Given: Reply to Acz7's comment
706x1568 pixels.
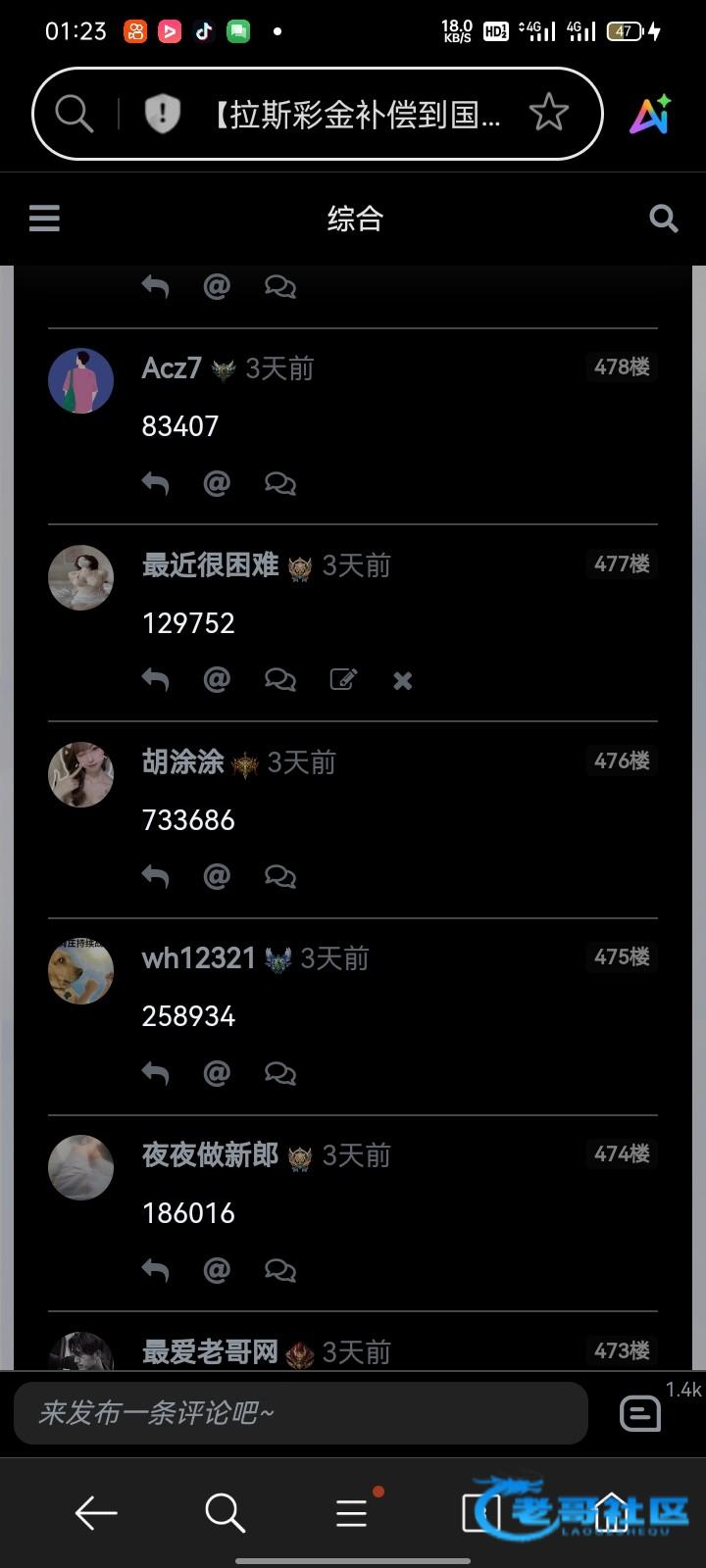Looking at the screenshot, I should click(155, 483).
